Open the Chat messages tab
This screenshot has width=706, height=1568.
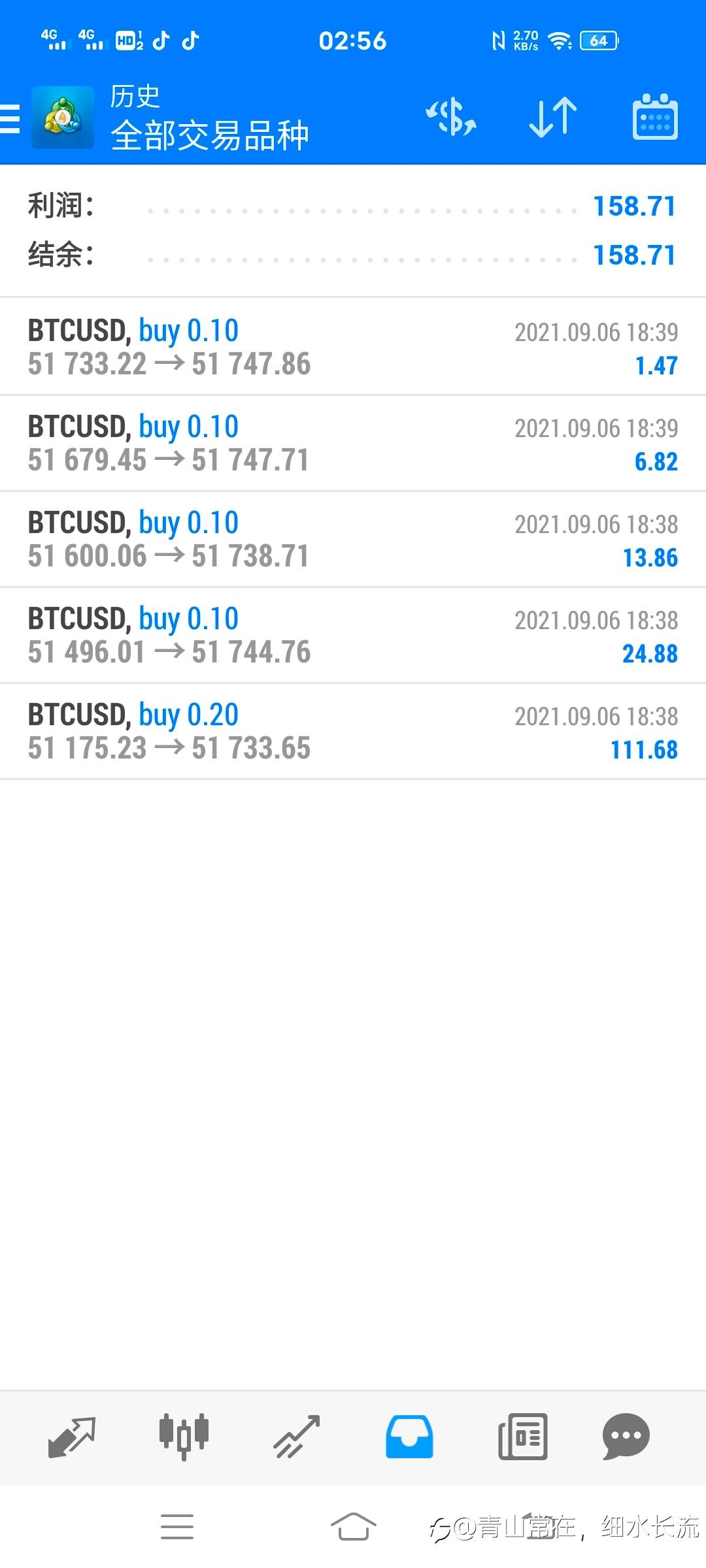[x=626, y=1437]
